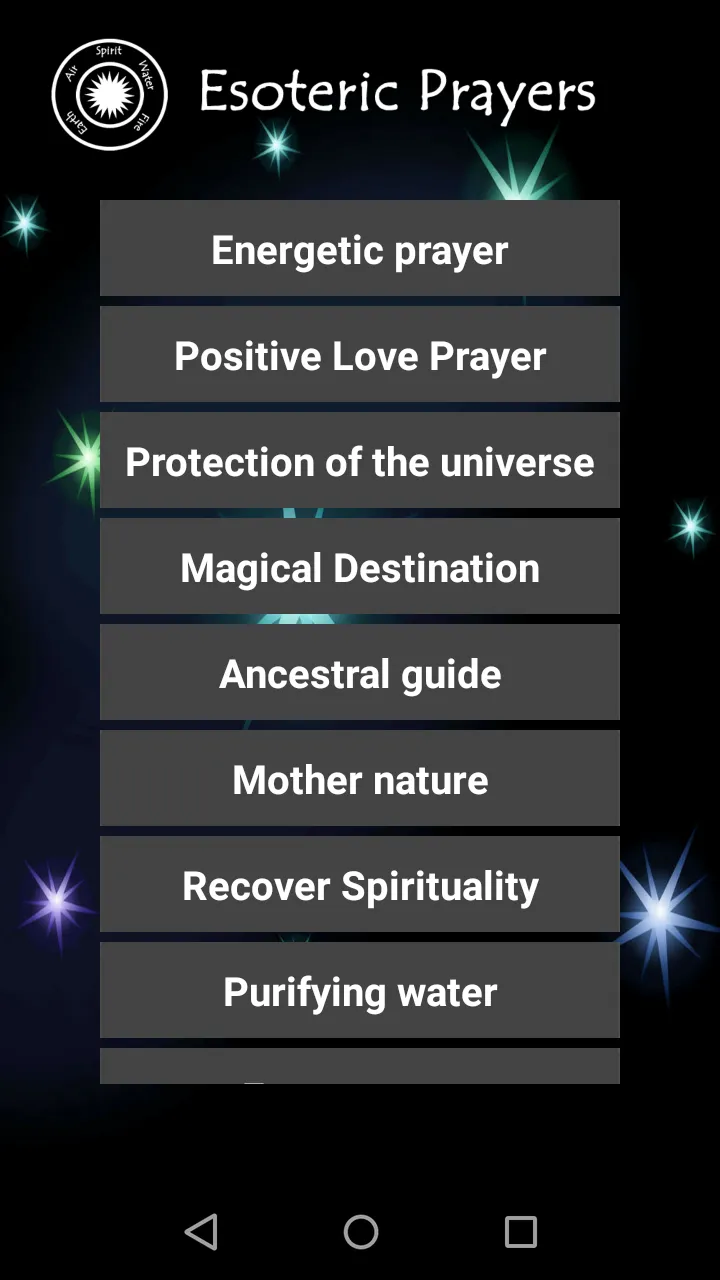Image resolution: width=720 pixels, height=1280 pixels.
Task: Tap the Purifying water prayer
Action: (360, 991)
